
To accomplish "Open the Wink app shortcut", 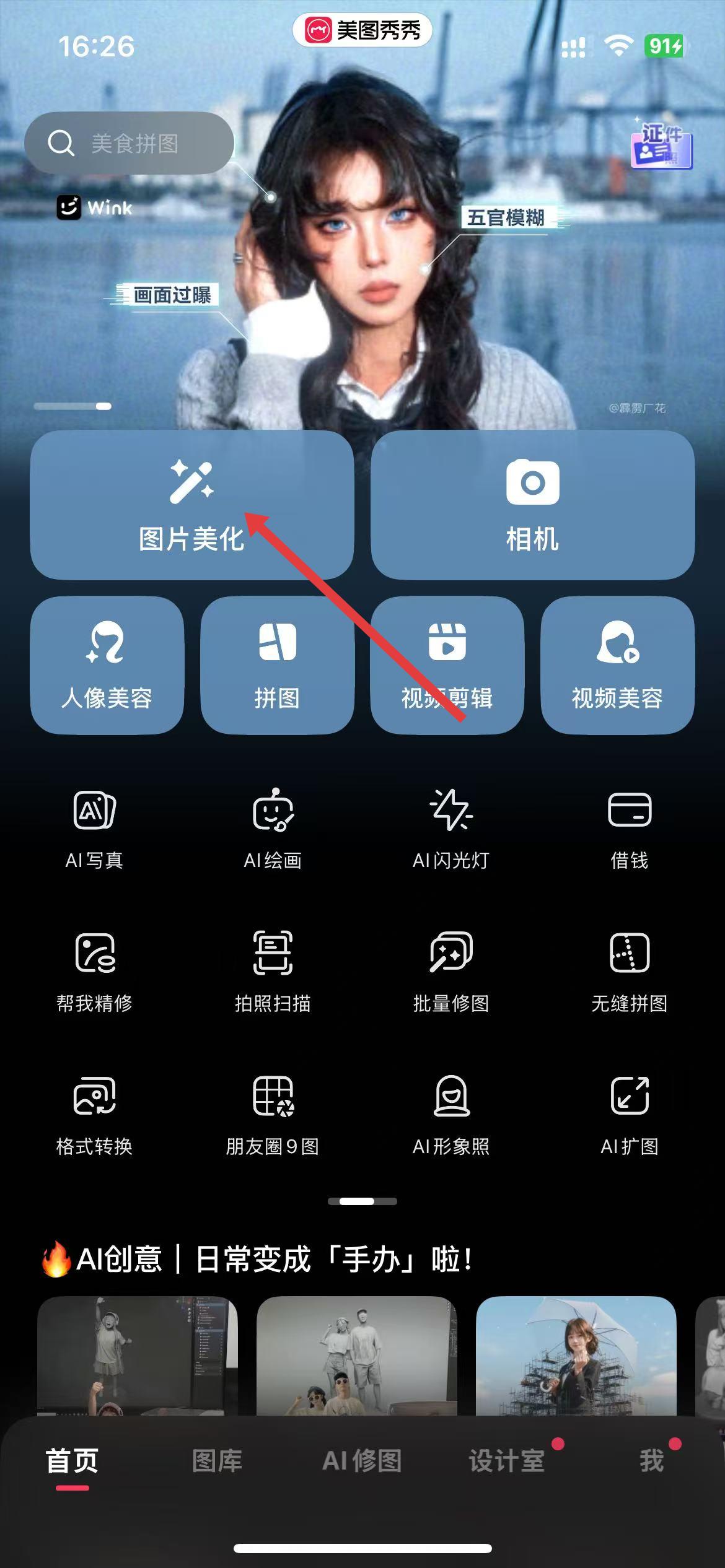I will pyautogui.click(x=95, y=207).
